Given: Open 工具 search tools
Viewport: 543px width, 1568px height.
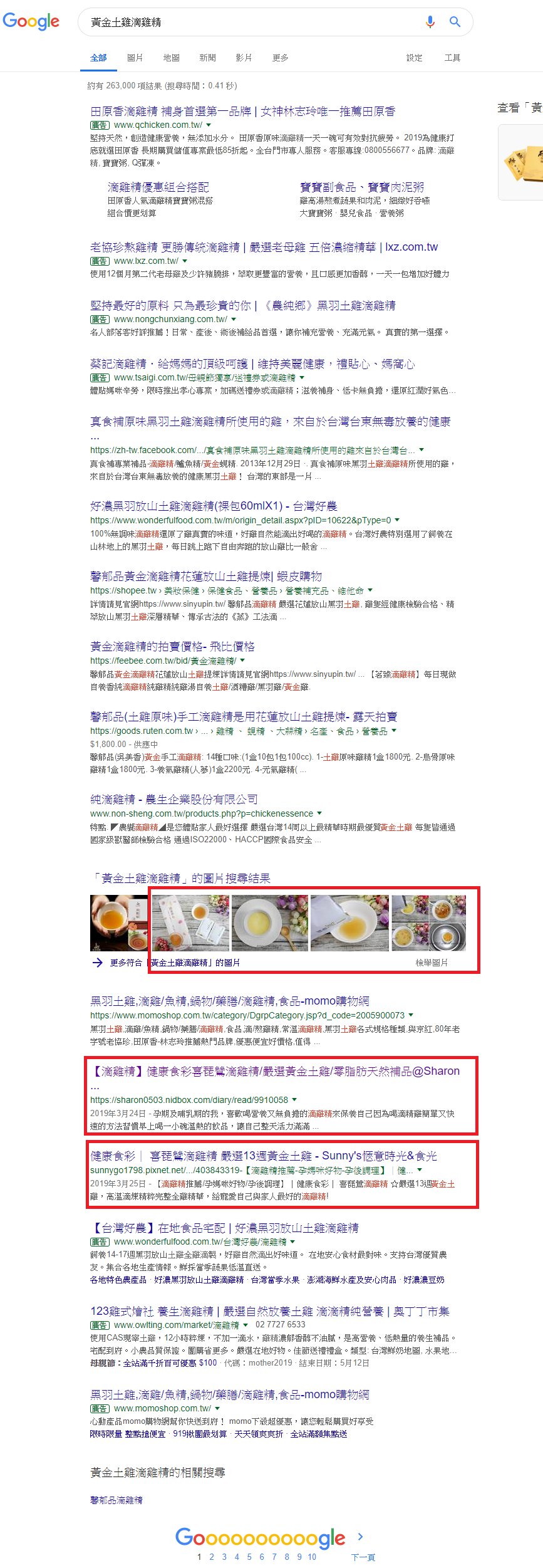Looking at the screenshot, I should click(452, 58).
